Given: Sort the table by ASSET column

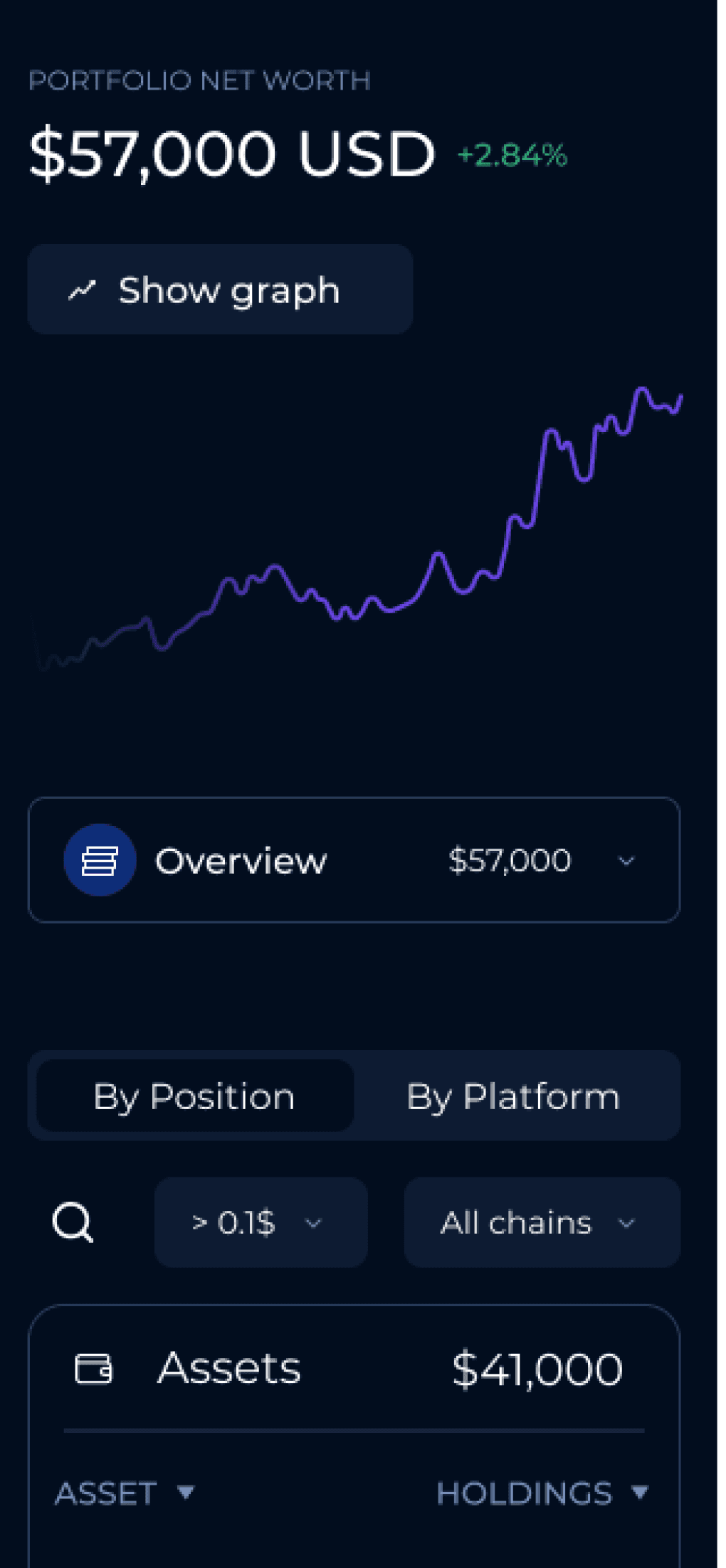Looking at the screenshot, I should tap(125, 1493).
